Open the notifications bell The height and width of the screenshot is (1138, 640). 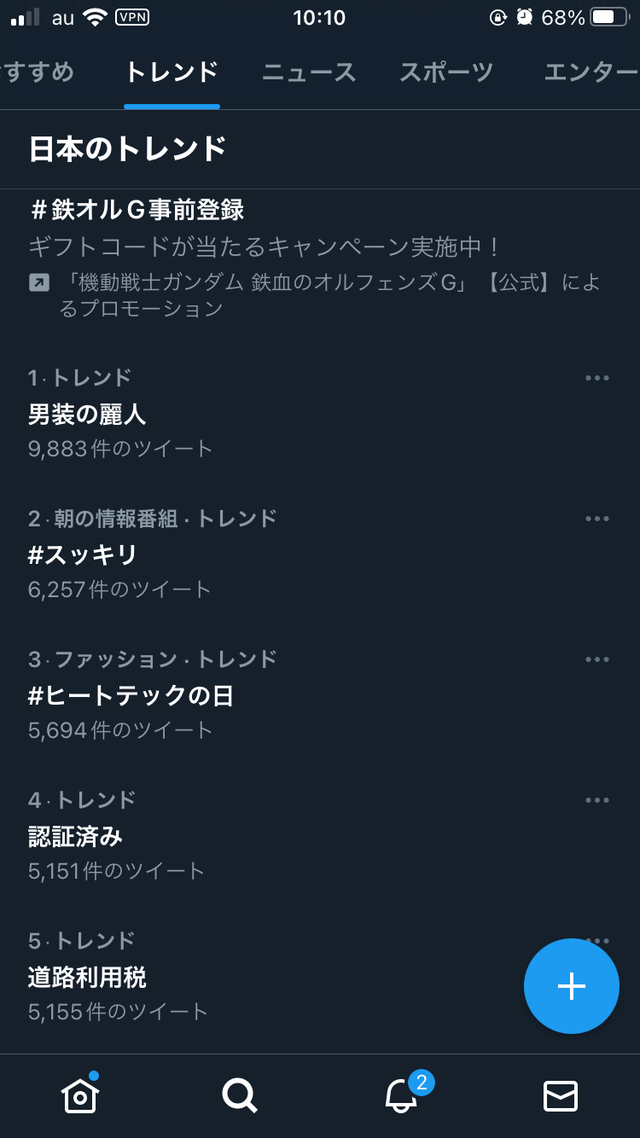click(401, 1096)
